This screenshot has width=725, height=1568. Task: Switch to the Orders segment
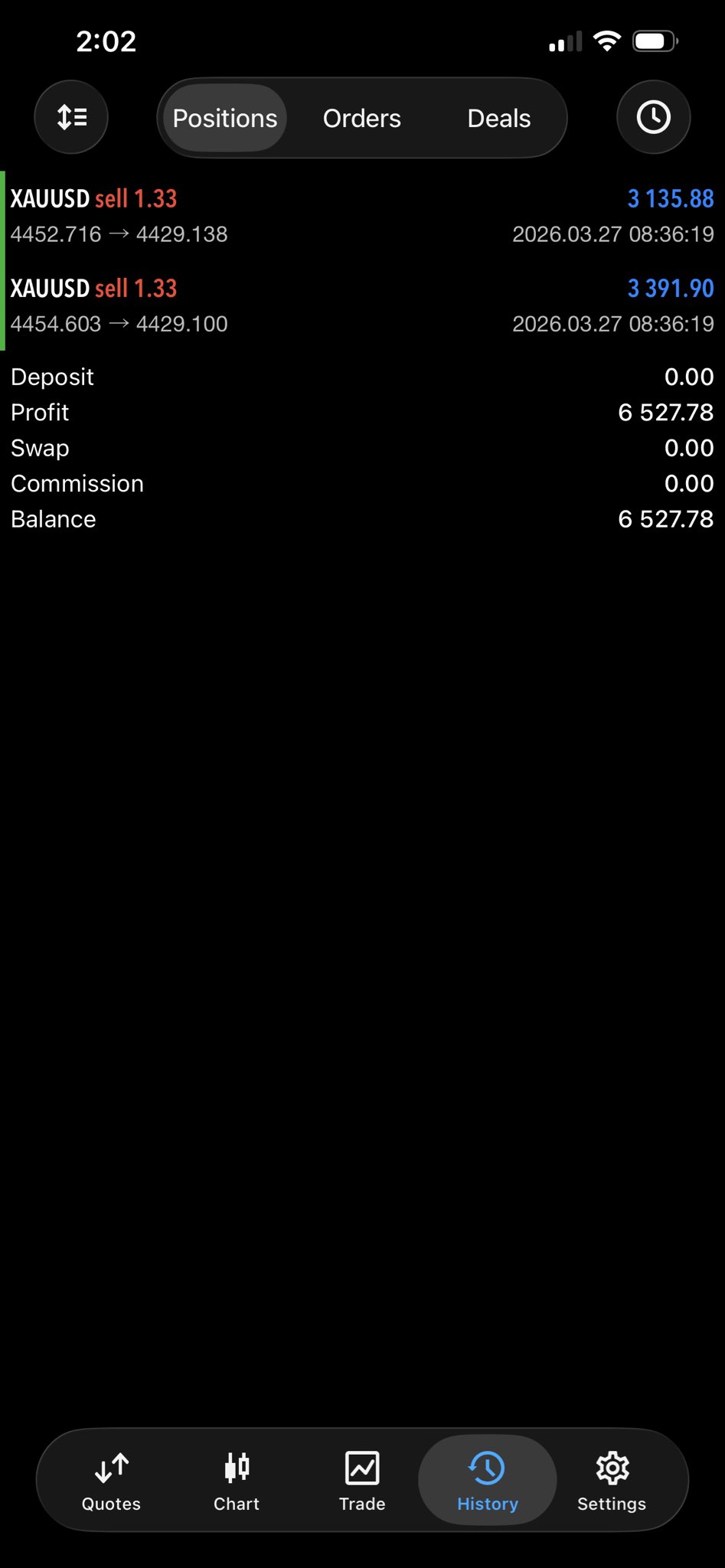pyautogui.click(x=361, y=118)
